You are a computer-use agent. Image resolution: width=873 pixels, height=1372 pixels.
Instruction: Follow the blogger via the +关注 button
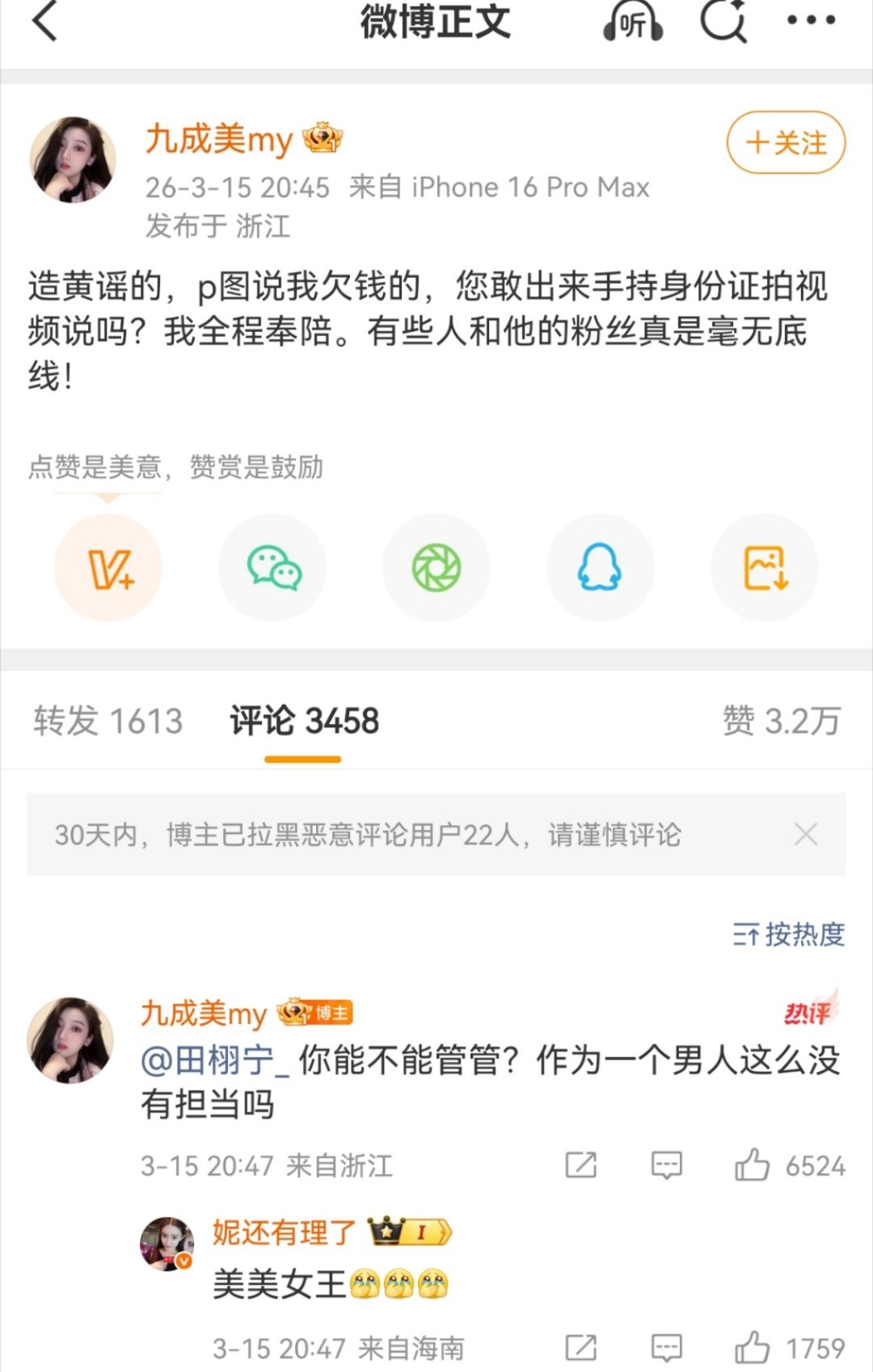[x=785, y=144]
